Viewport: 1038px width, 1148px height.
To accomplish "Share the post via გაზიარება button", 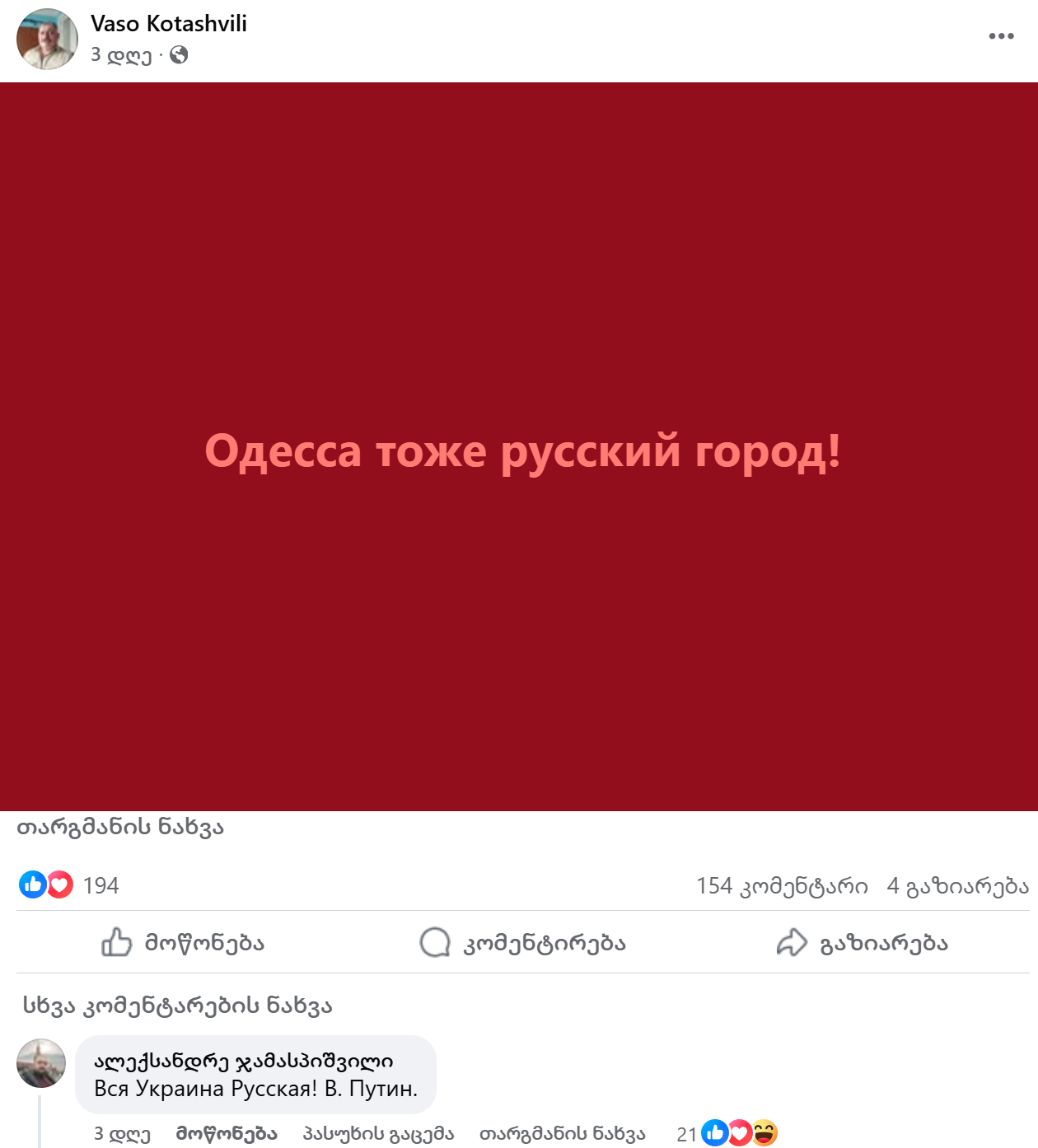I will (x=862, y=942).
